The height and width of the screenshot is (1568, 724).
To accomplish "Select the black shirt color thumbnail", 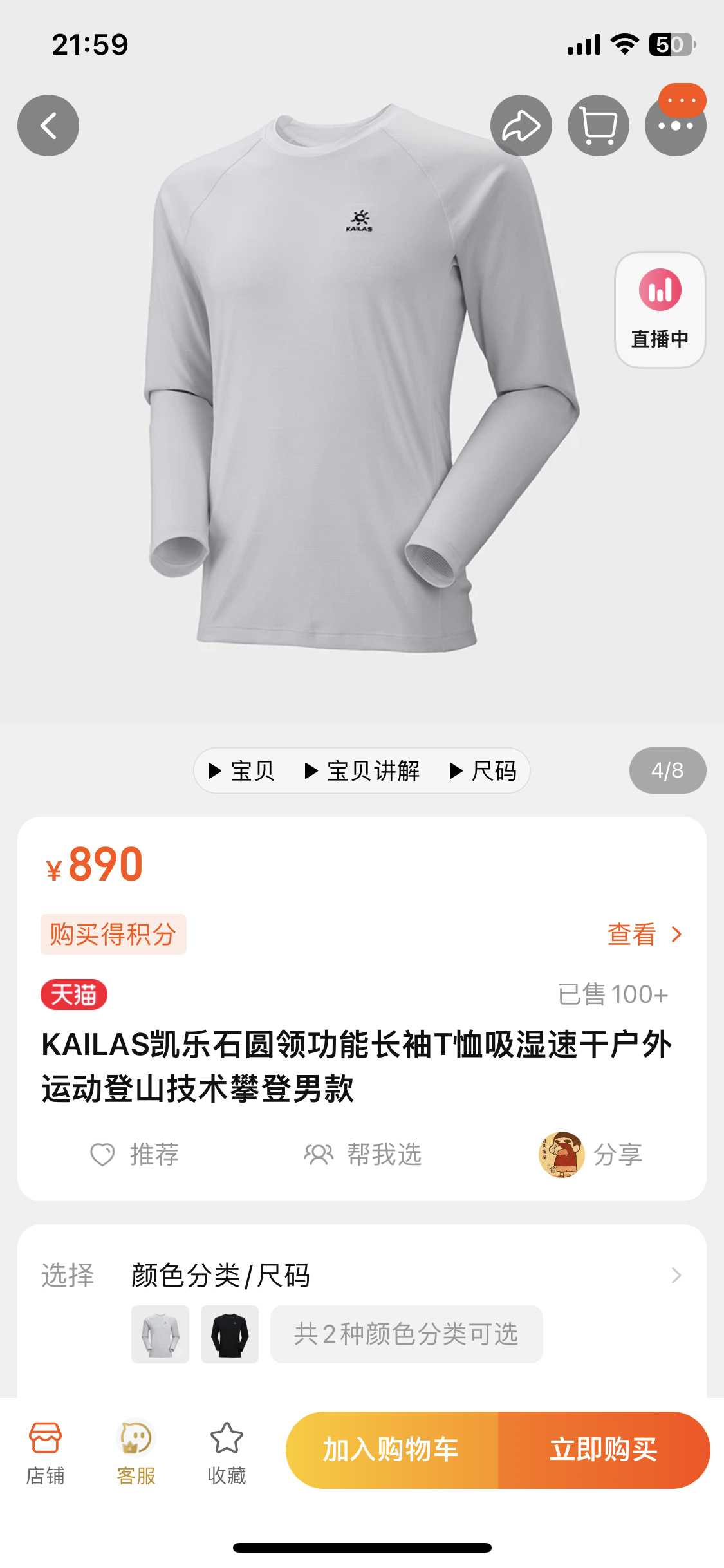I will click(230, 1334).
